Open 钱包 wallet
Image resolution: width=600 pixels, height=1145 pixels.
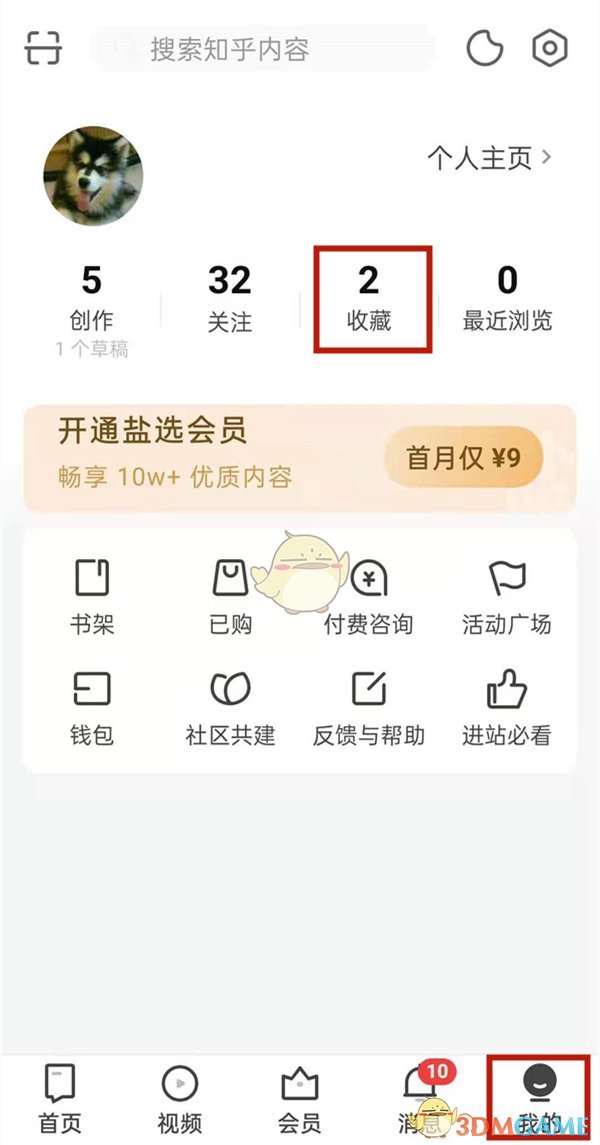[x=92, y=709]
